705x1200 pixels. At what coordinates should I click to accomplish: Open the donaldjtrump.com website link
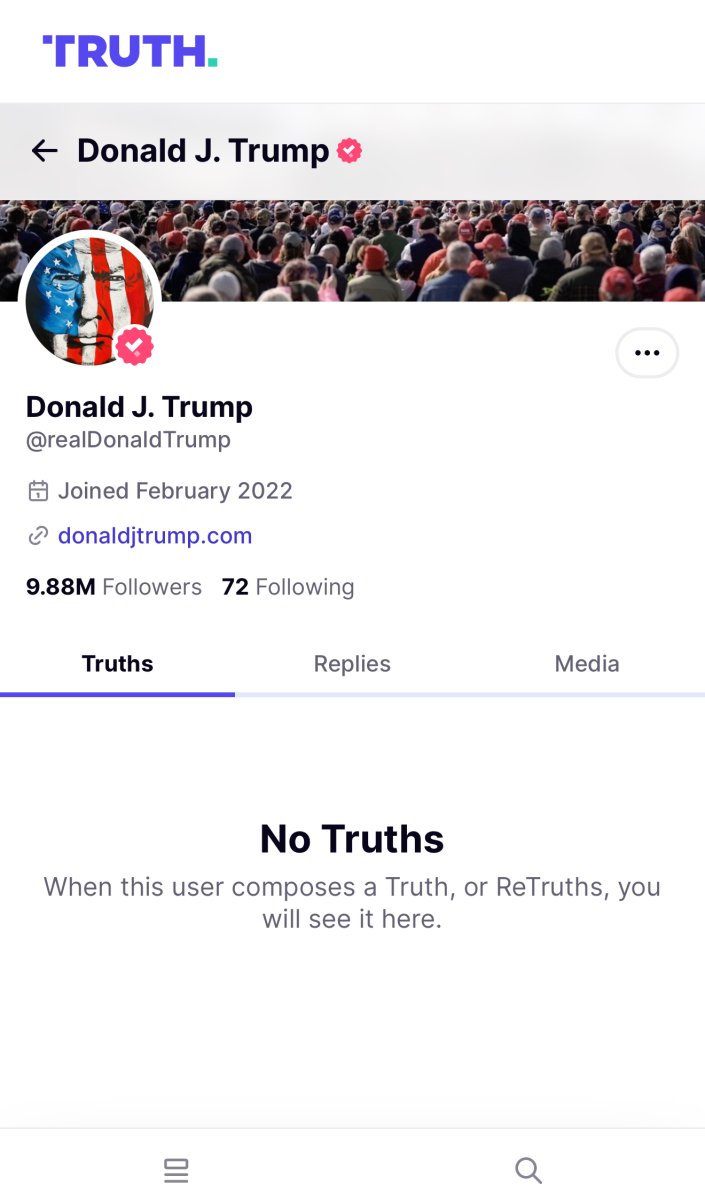point(155,536)
